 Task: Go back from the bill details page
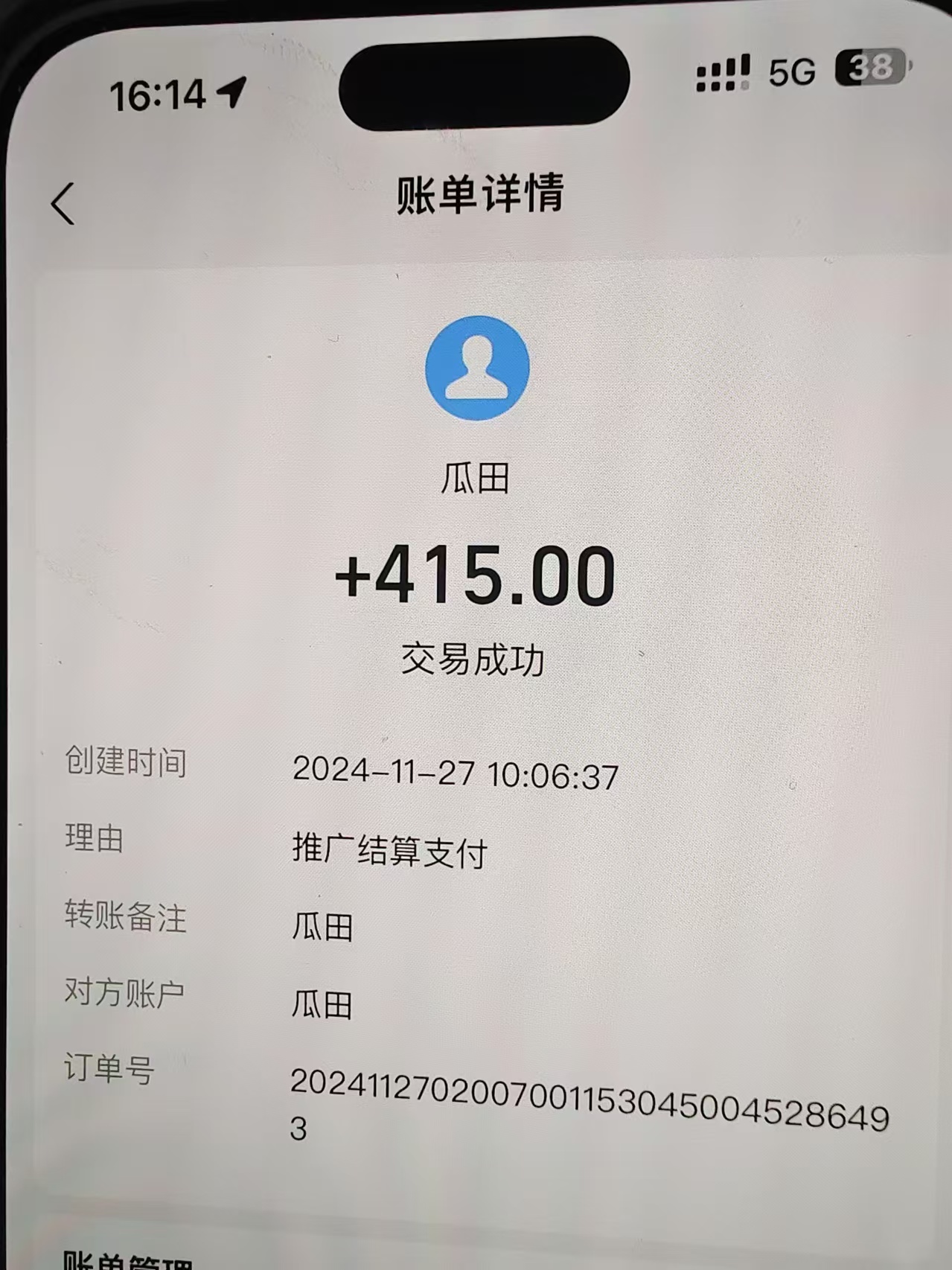(x=63, y=203)
